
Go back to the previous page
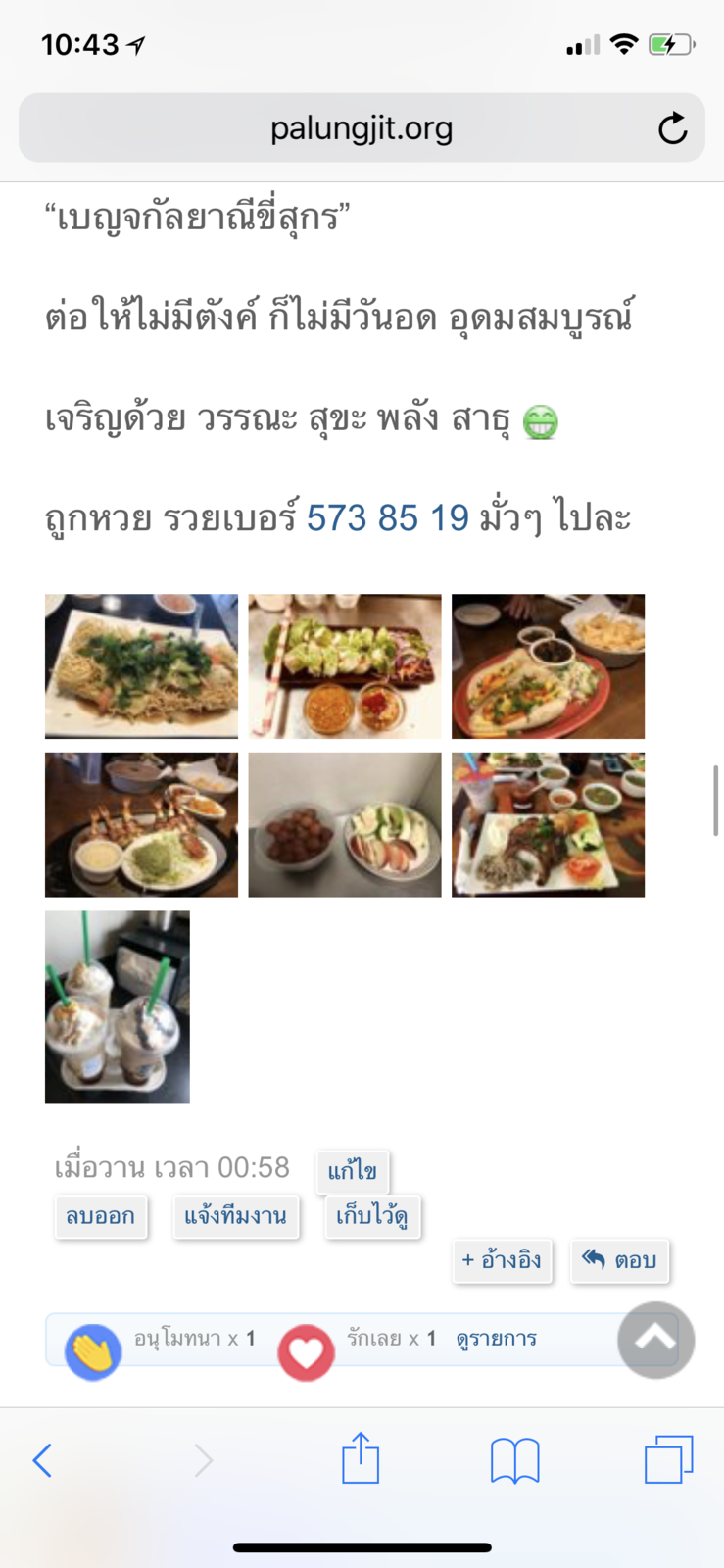[42, 1460]
